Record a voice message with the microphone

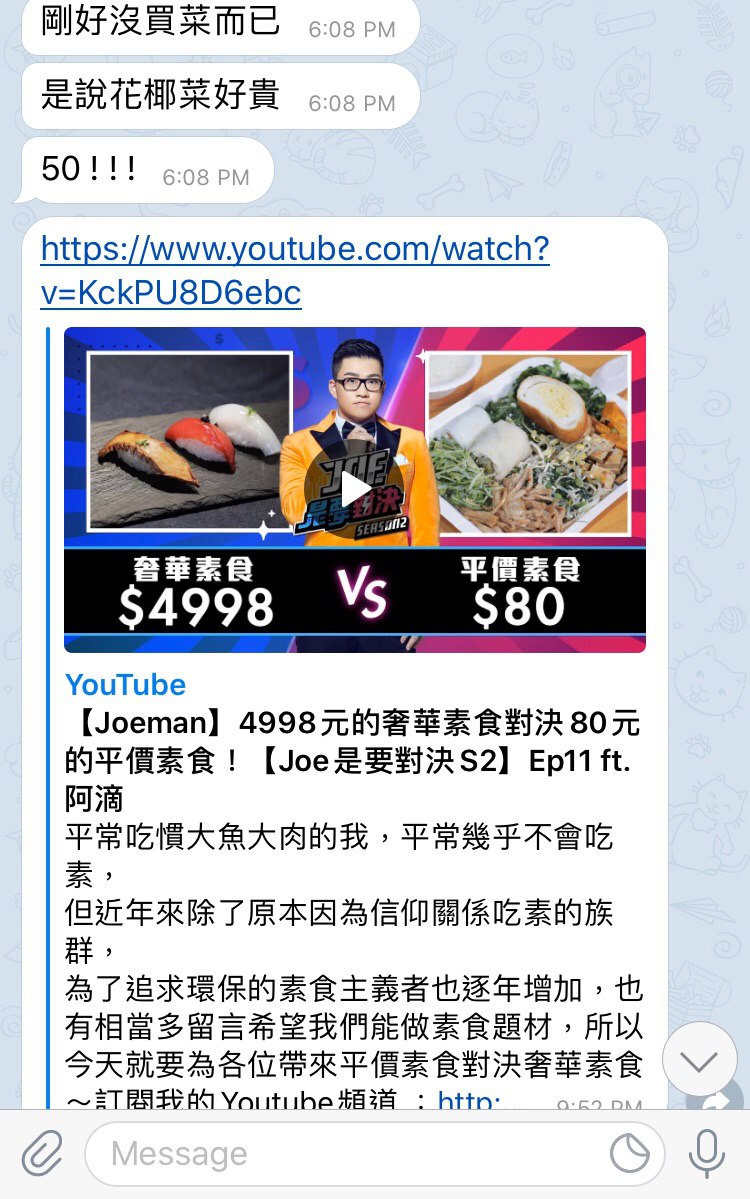pos(706,1154)
